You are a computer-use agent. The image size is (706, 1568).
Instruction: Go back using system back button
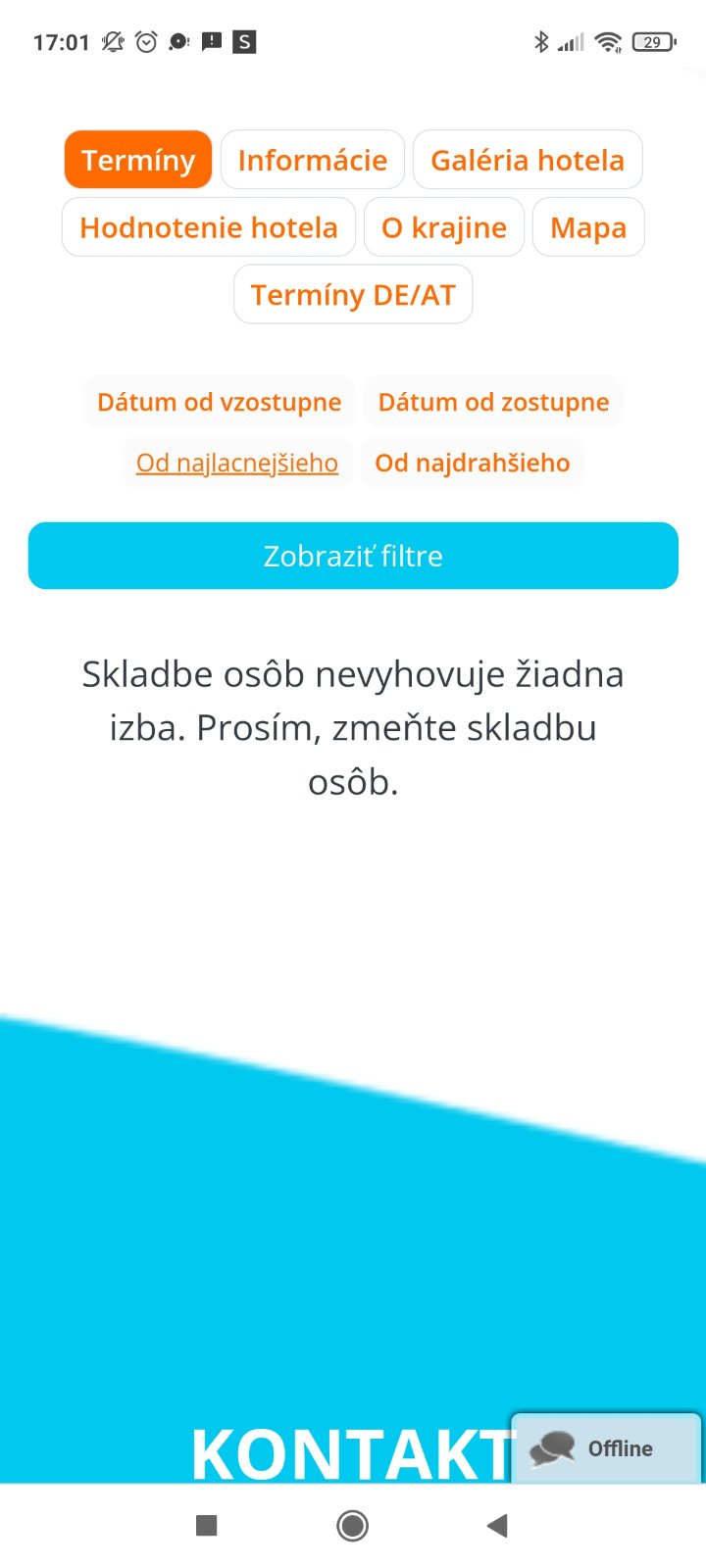[x=497, y=1525]
